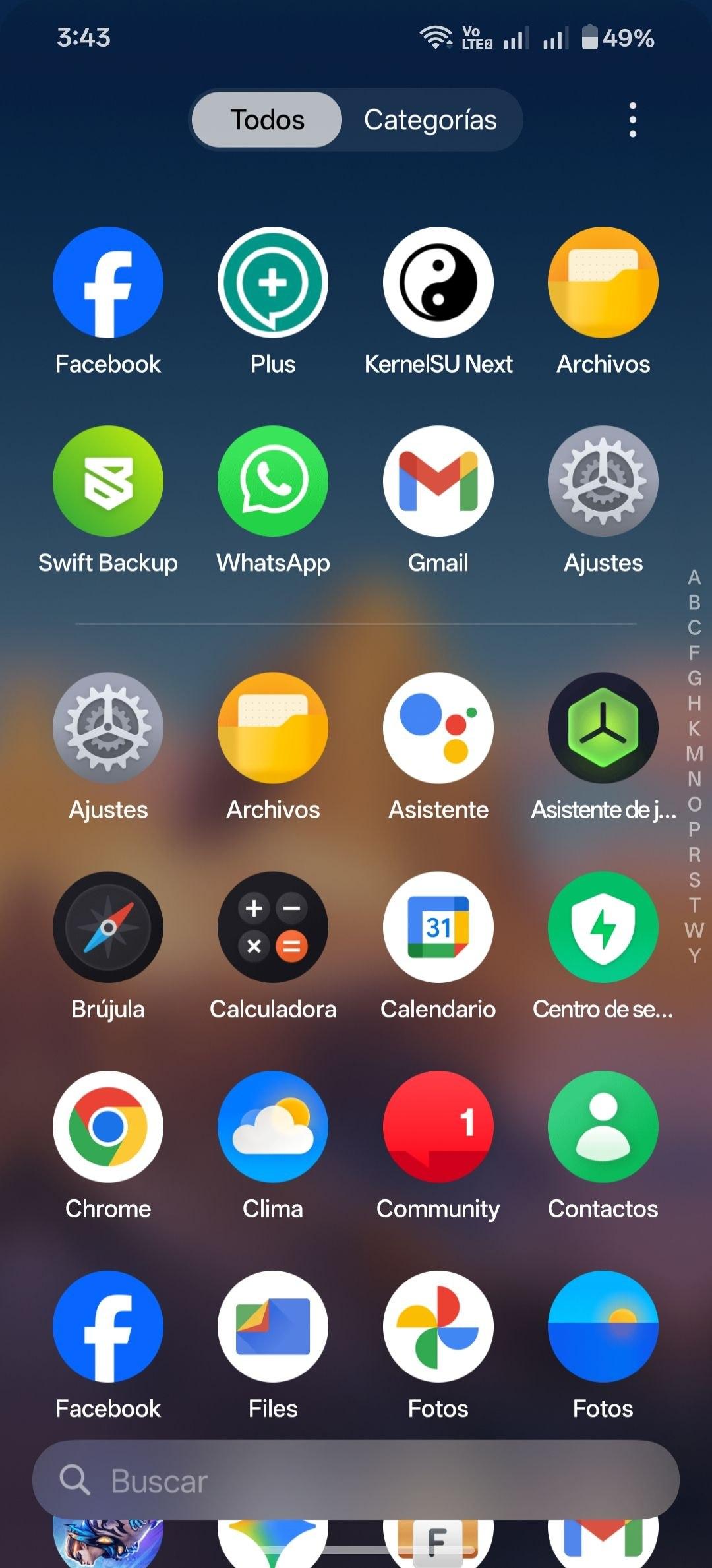Select the Todos tab
712x1568 pixels.
click(x=267, y=120)
